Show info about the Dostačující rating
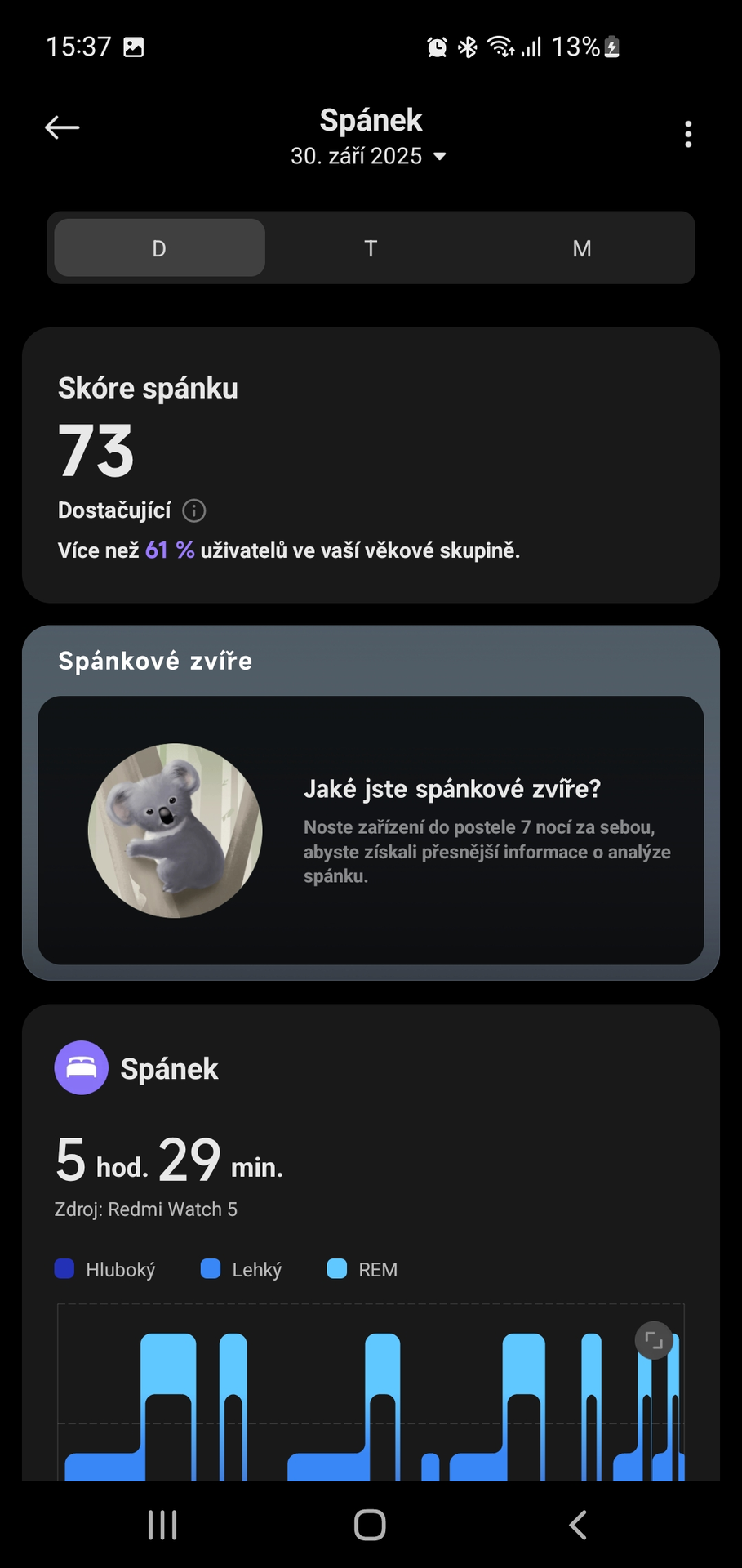The height and width of the screenshot is (1568, 742). (x=193, y=510)
